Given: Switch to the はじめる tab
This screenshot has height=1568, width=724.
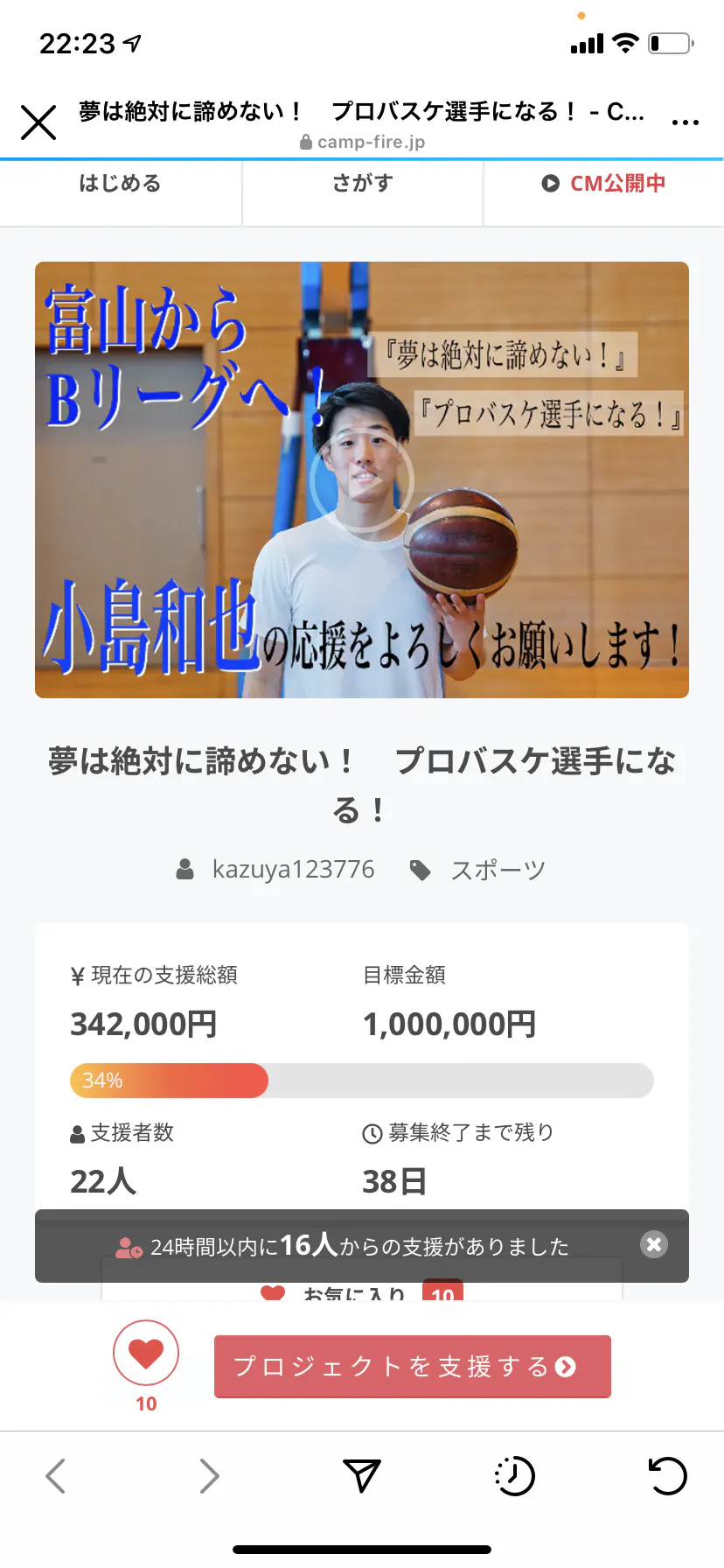Looking at the screenshot, I should point(121,184).
